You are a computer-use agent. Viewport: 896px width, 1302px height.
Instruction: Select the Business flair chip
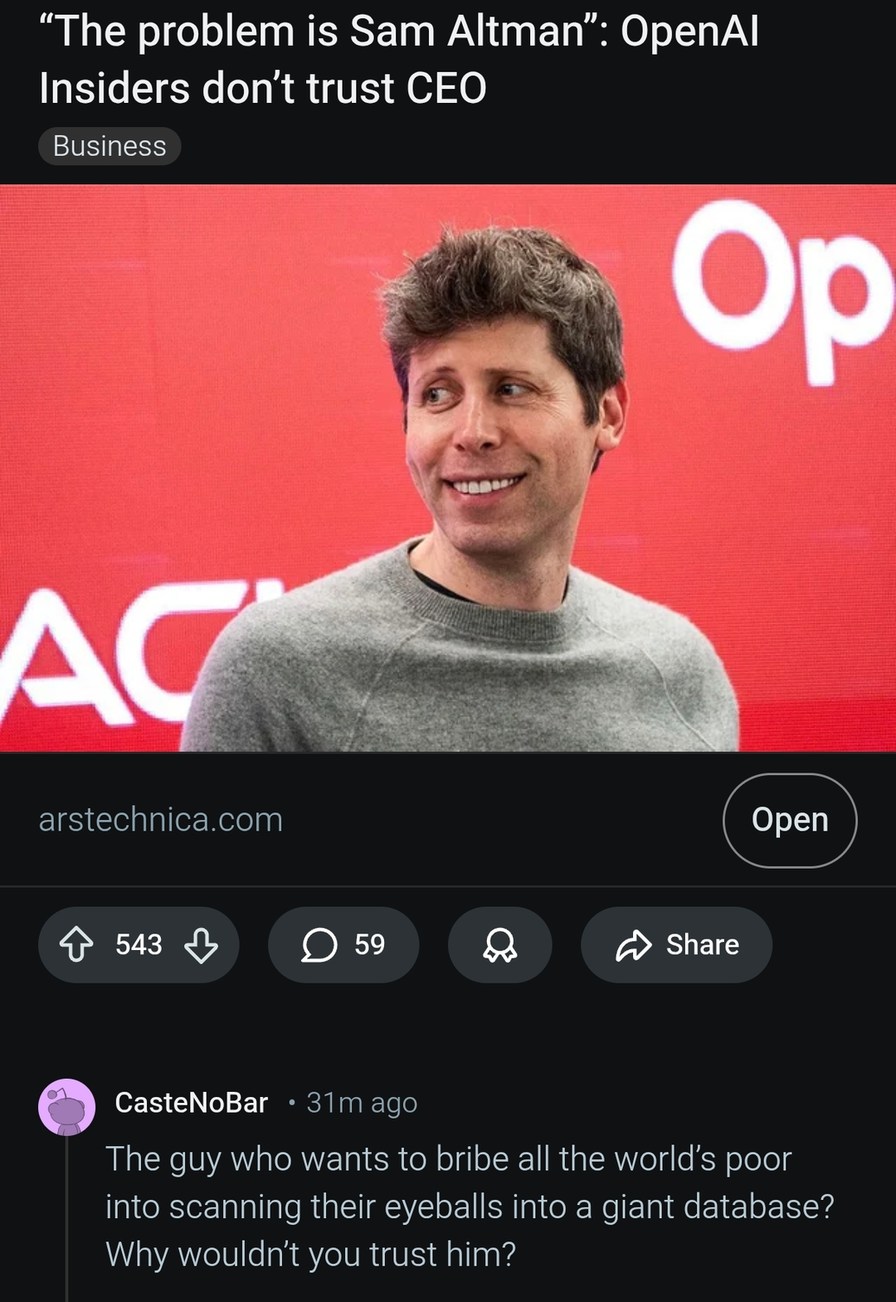point(109,146)
